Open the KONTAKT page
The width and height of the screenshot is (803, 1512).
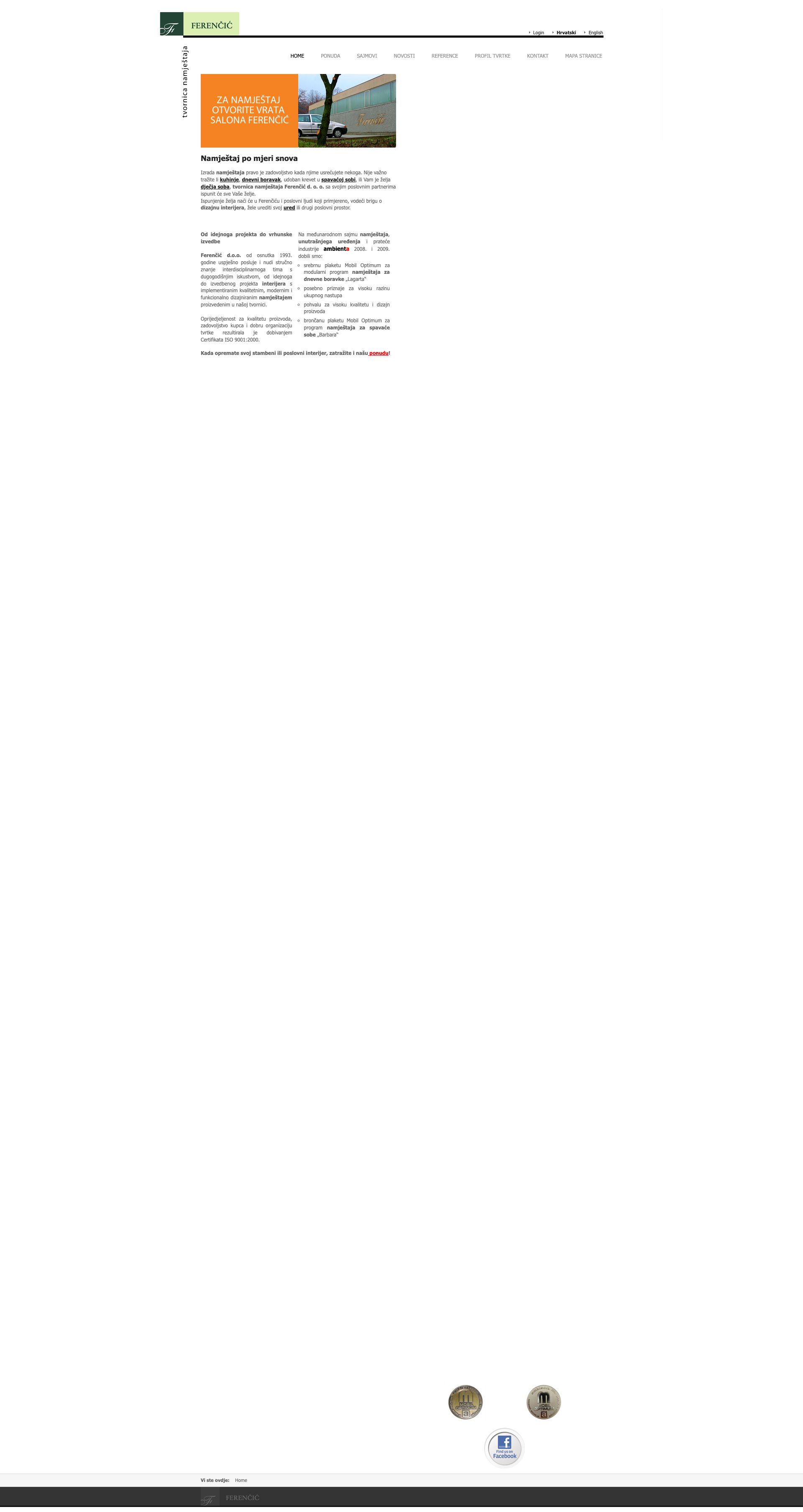537,56
